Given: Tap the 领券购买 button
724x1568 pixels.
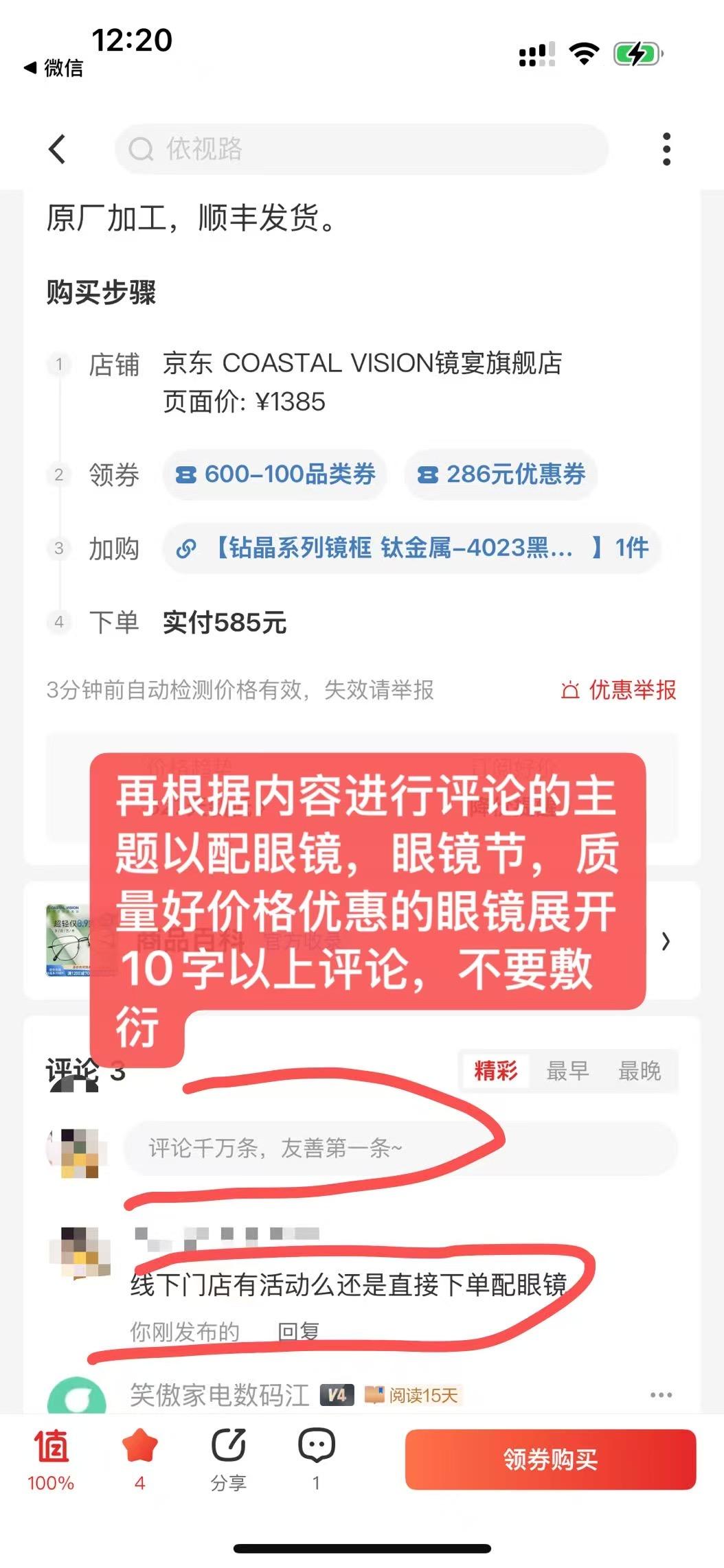Looking at the screenshot, I should 550,1460.
